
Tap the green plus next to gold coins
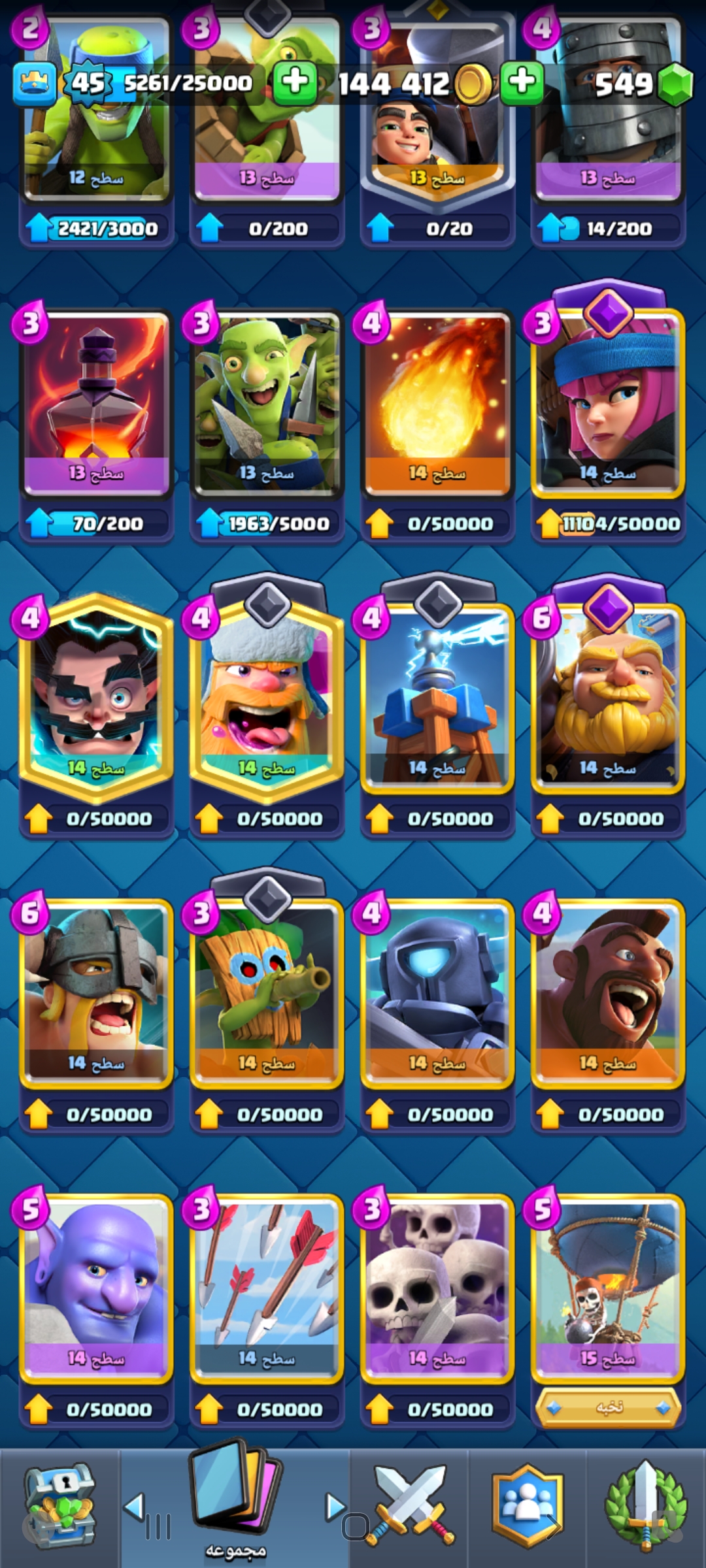[522, 82]
